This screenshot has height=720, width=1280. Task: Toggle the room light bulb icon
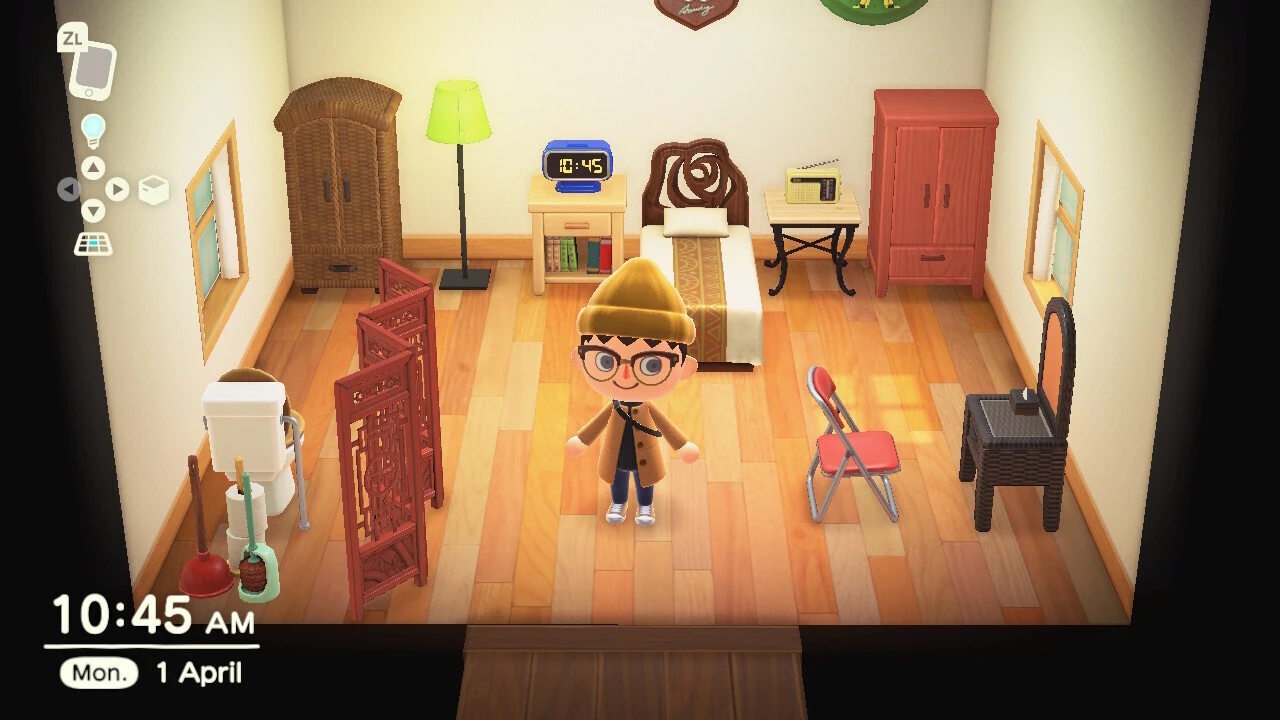93,131
